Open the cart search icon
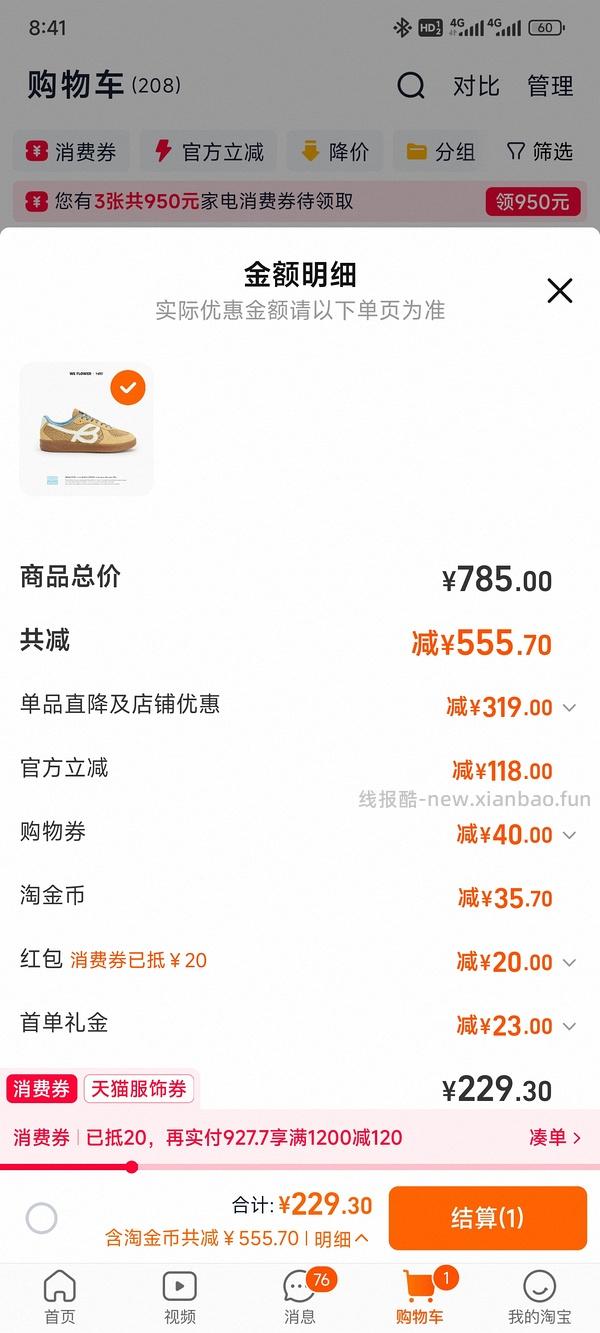The height and width of the screenshot is (1333, 600). tap(411, 86)
